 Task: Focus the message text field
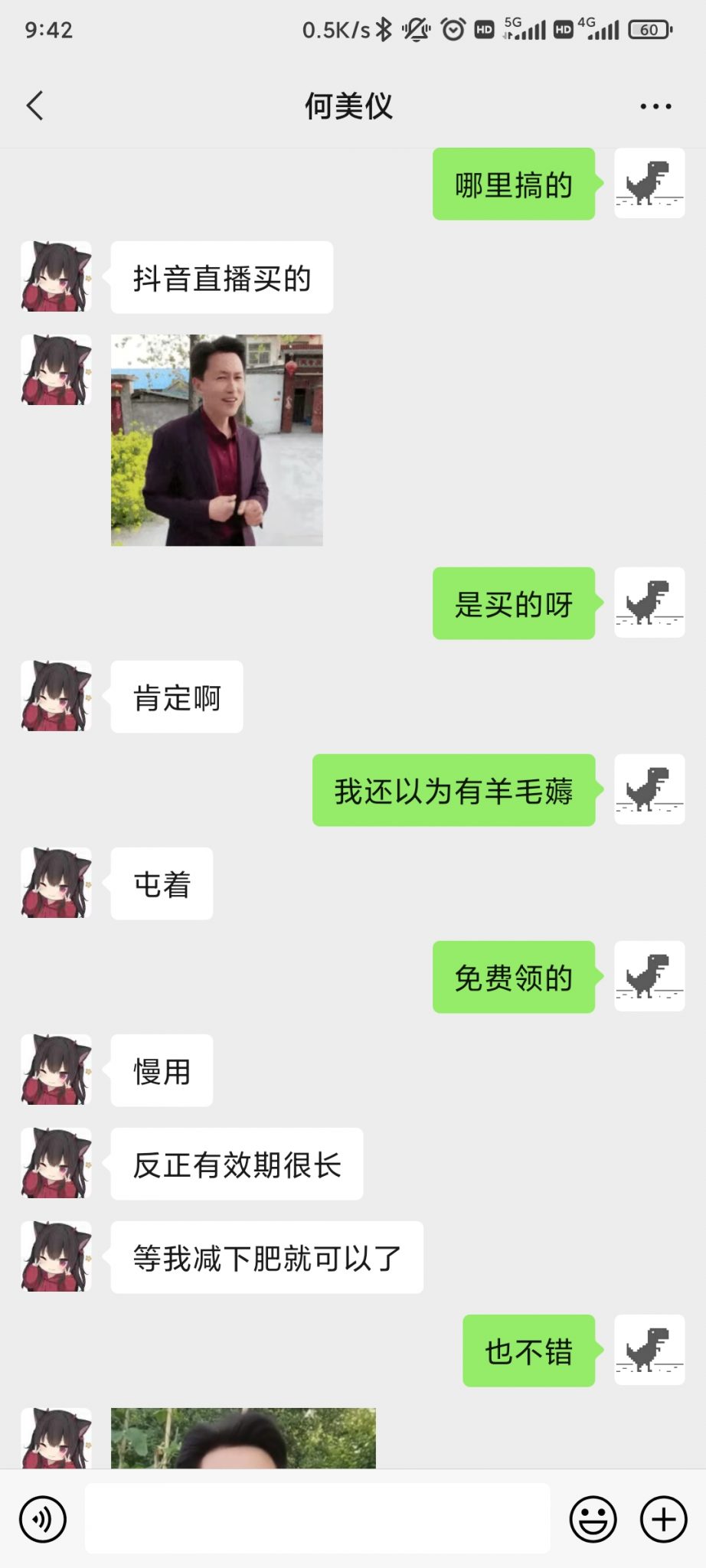pos(317,1519)
